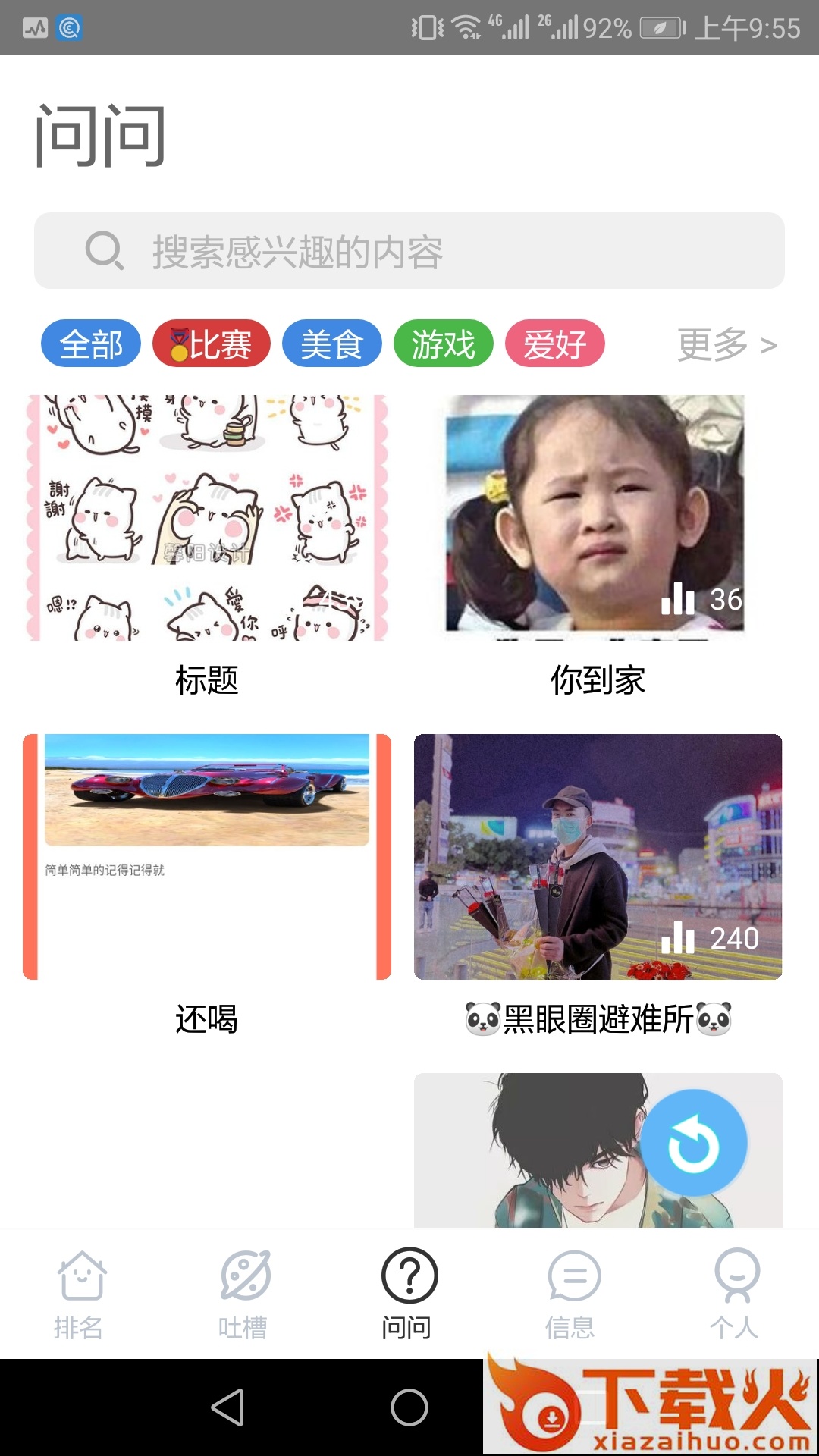Tap the blue refresh floating button
The image size is (819, 1456).
(x=693, y=1142)
